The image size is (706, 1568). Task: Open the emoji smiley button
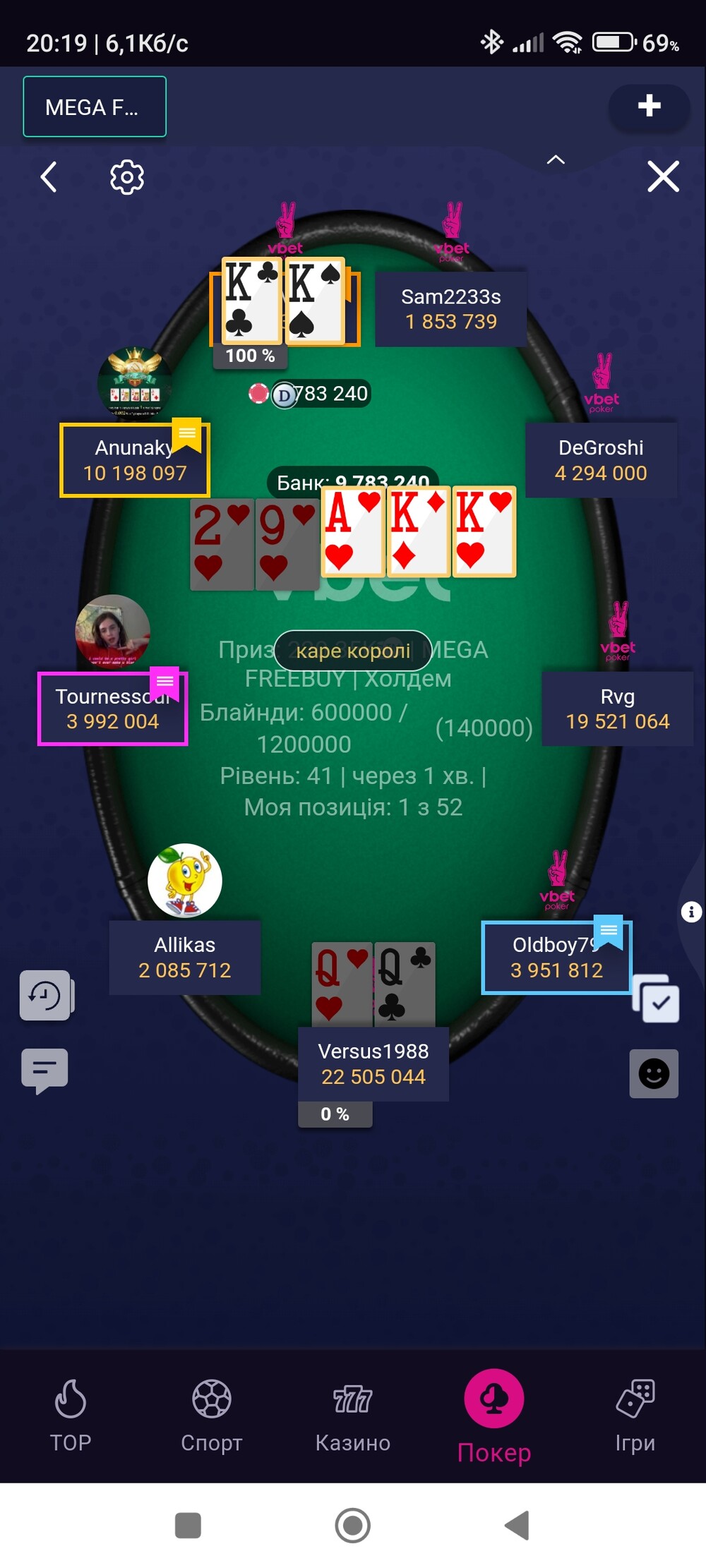click(654, 1074)
